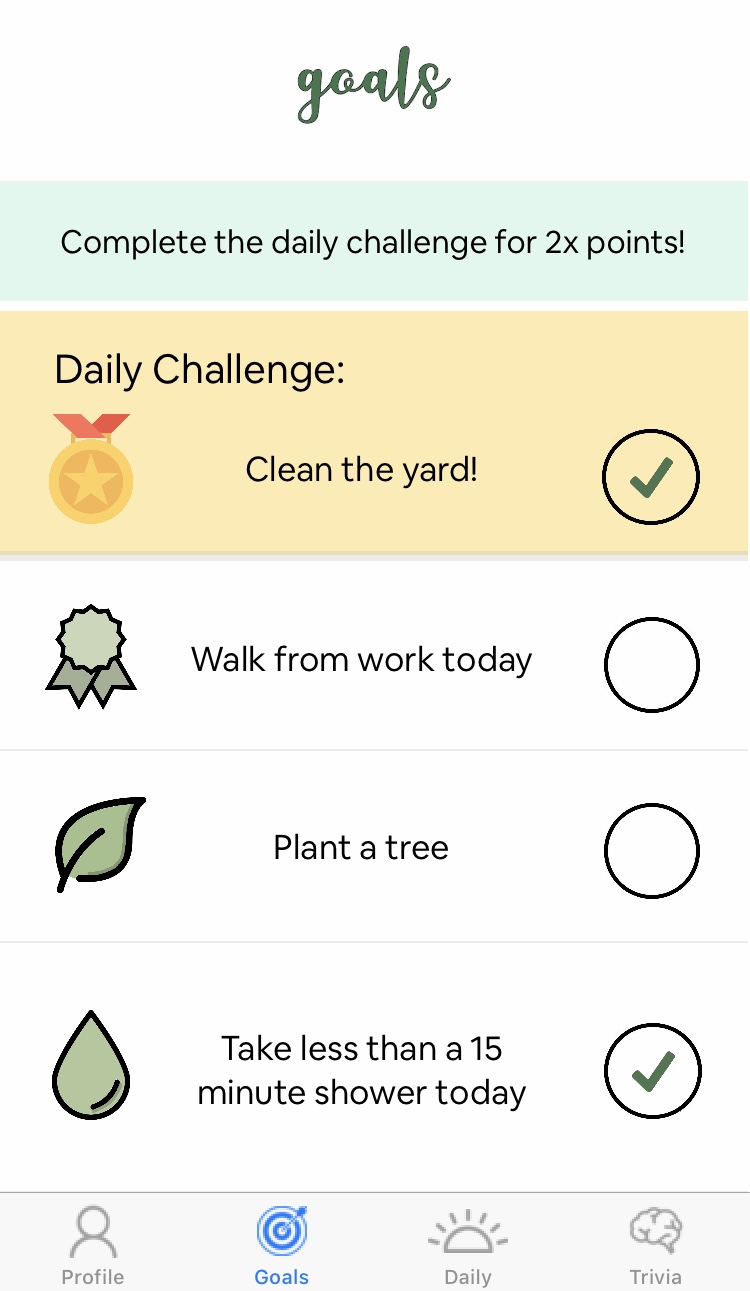Mark Walk from work today as done
This screenshot has width=750, height=1291.
651,665
